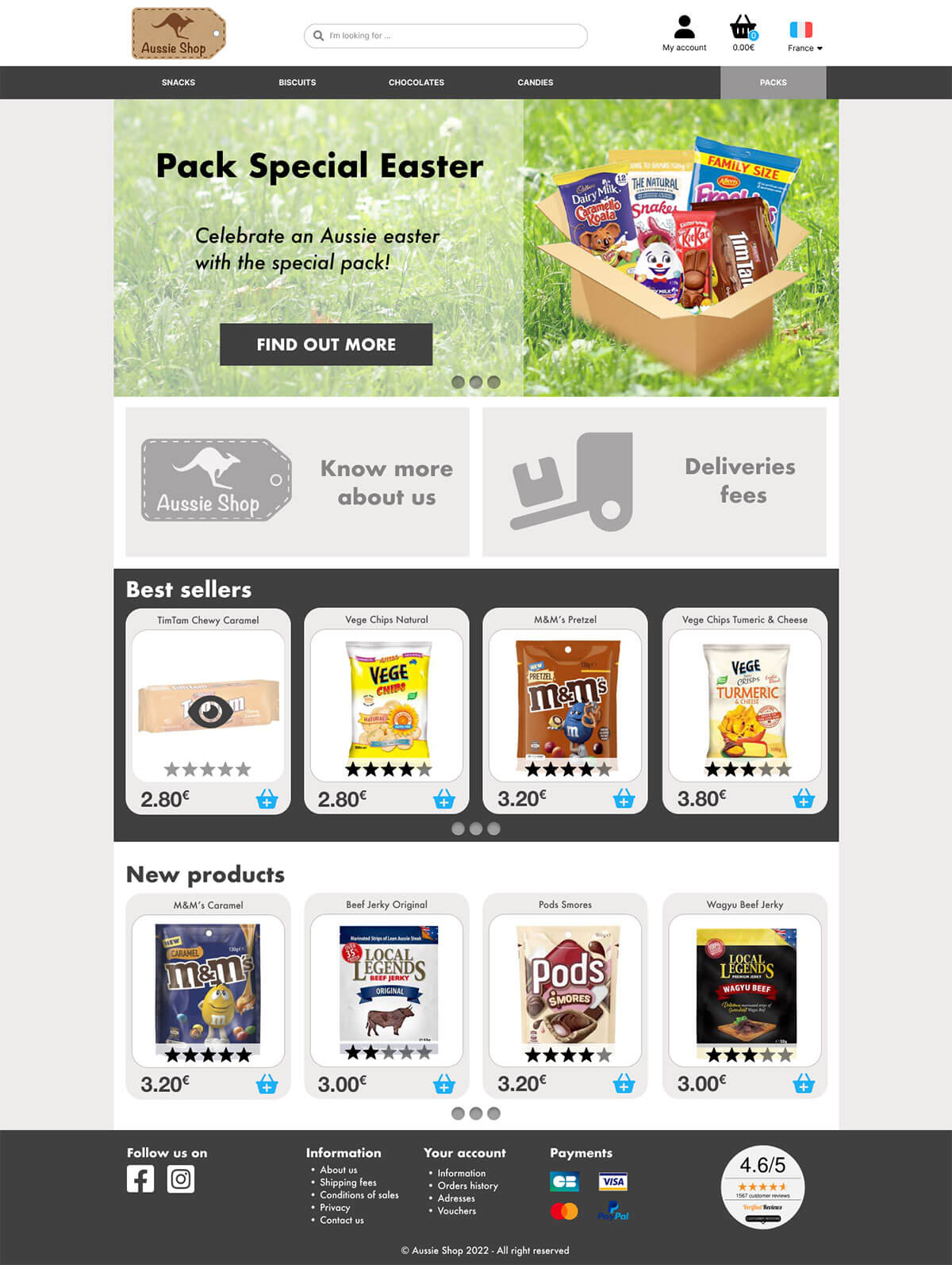Image resolution: width=952 pixels, height=1265 pixels.
Task: Tap the 'I'm looking for' search field
Action: [x=444, y=36]
